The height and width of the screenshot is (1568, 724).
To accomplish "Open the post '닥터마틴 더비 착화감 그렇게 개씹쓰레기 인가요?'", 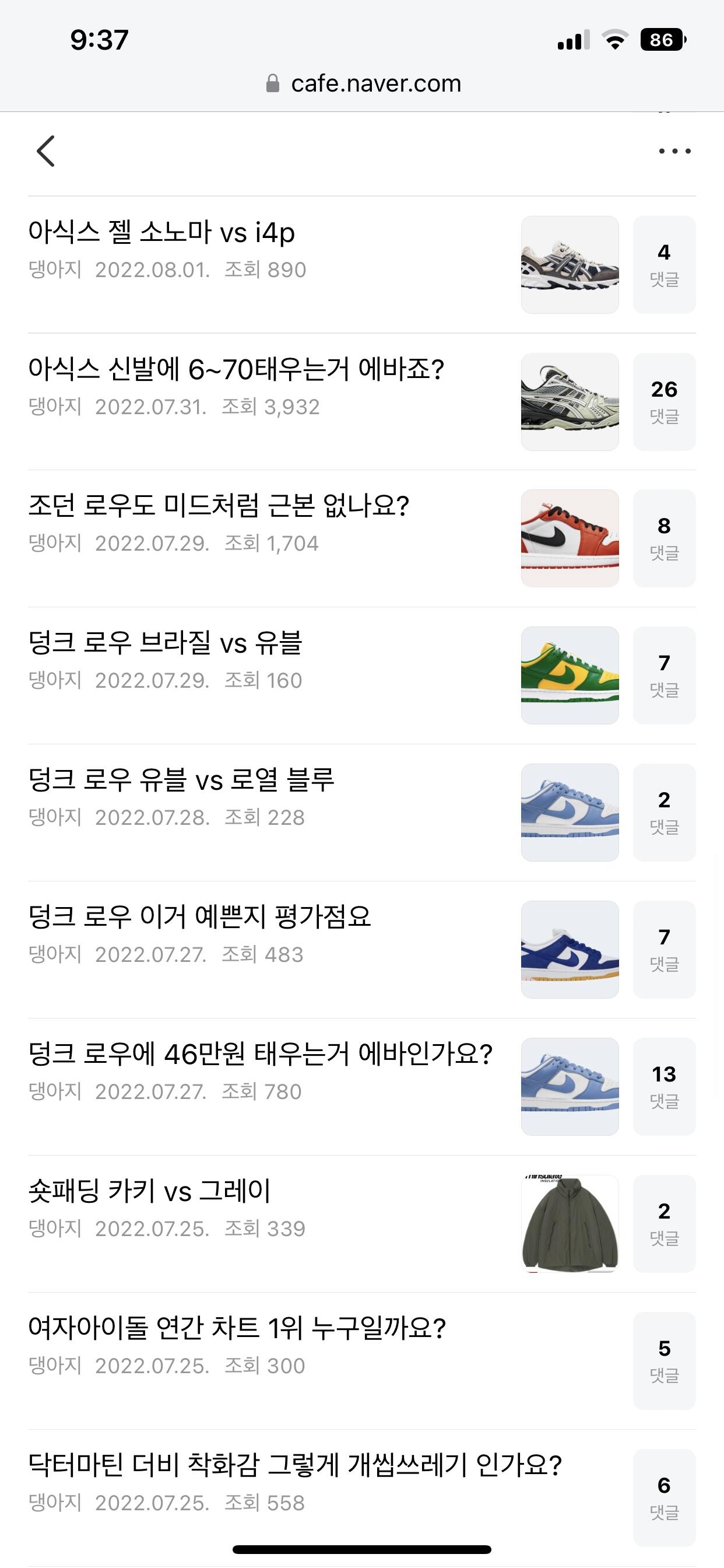I will [x=295, y=1465].
